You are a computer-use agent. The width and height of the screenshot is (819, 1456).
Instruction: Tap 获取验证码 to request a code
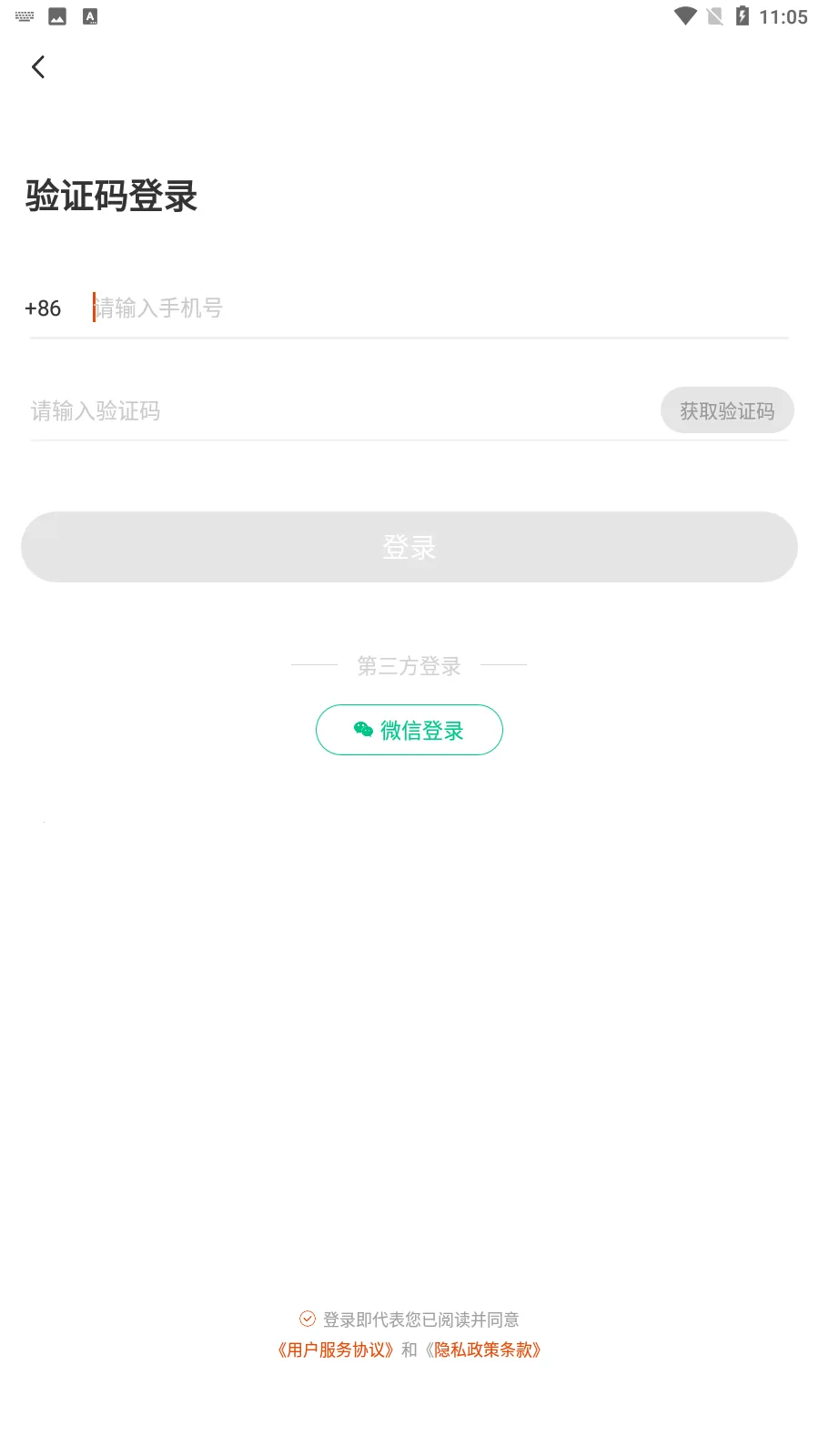727,411
